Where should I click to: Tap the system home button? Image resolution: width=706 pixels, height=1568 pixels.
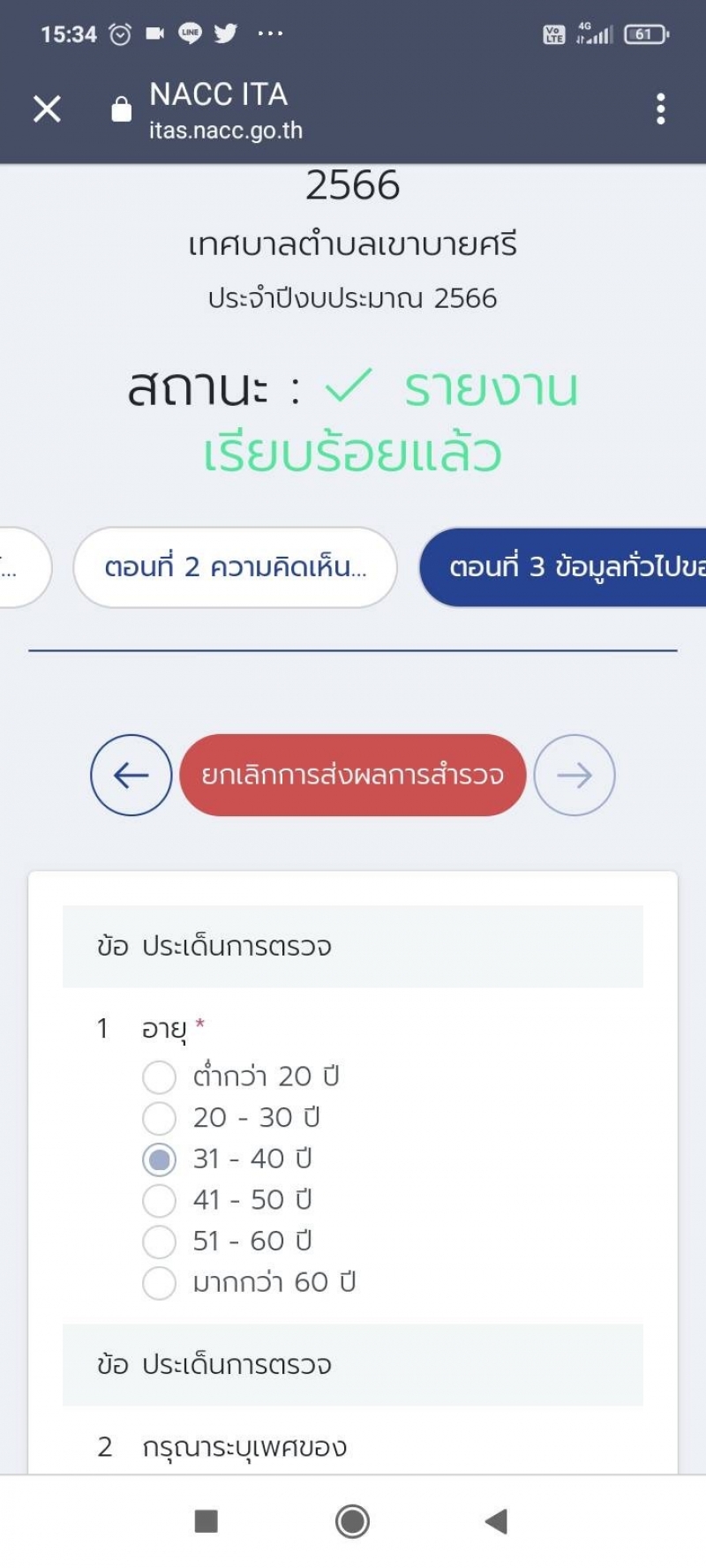click(352, 1521)
